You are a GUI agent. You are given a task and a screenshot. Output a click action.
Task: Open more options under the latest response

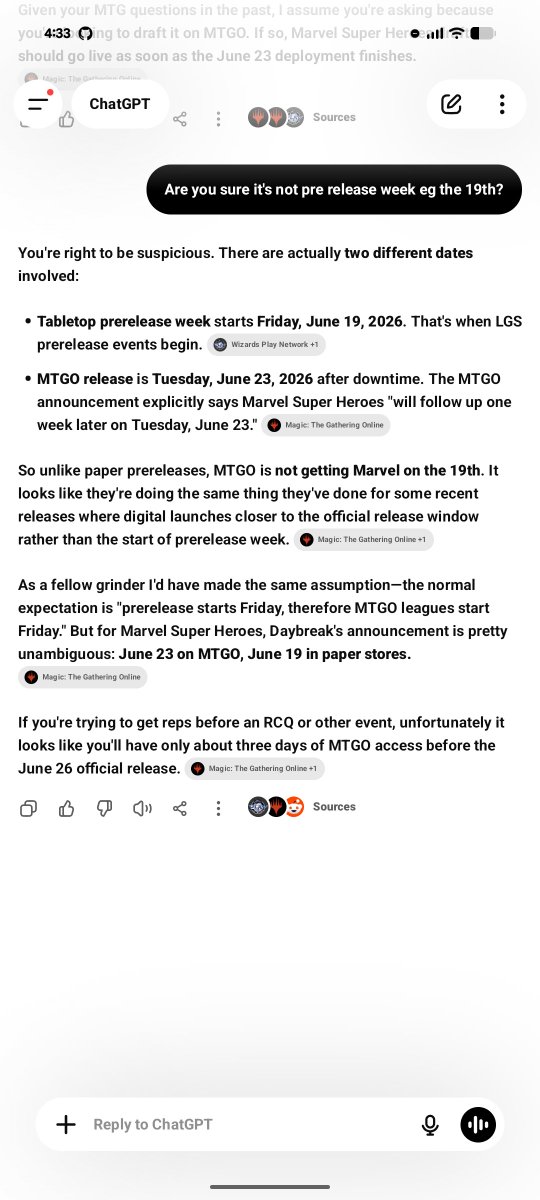click(x=218, y=808)
